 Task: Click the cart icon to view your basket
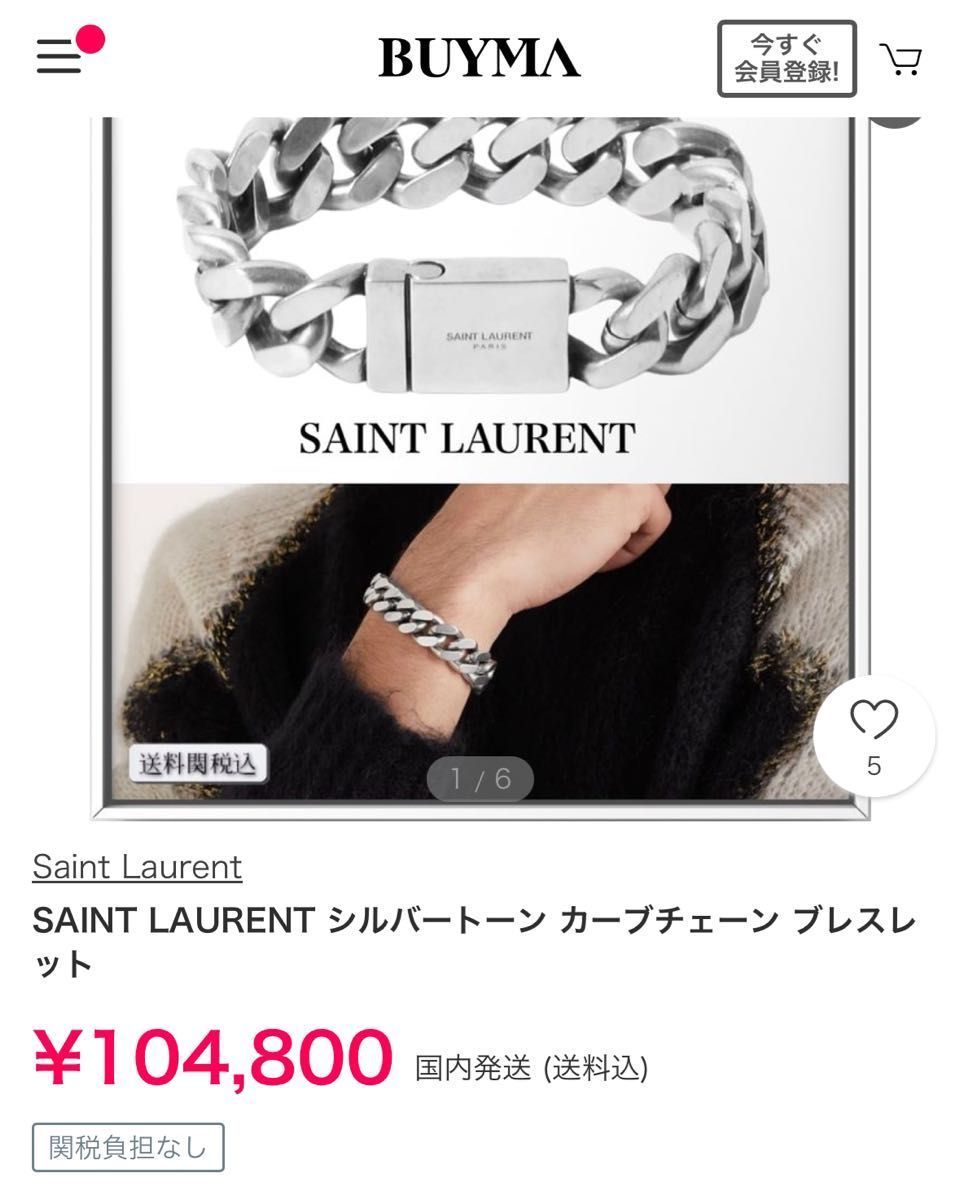903,58
